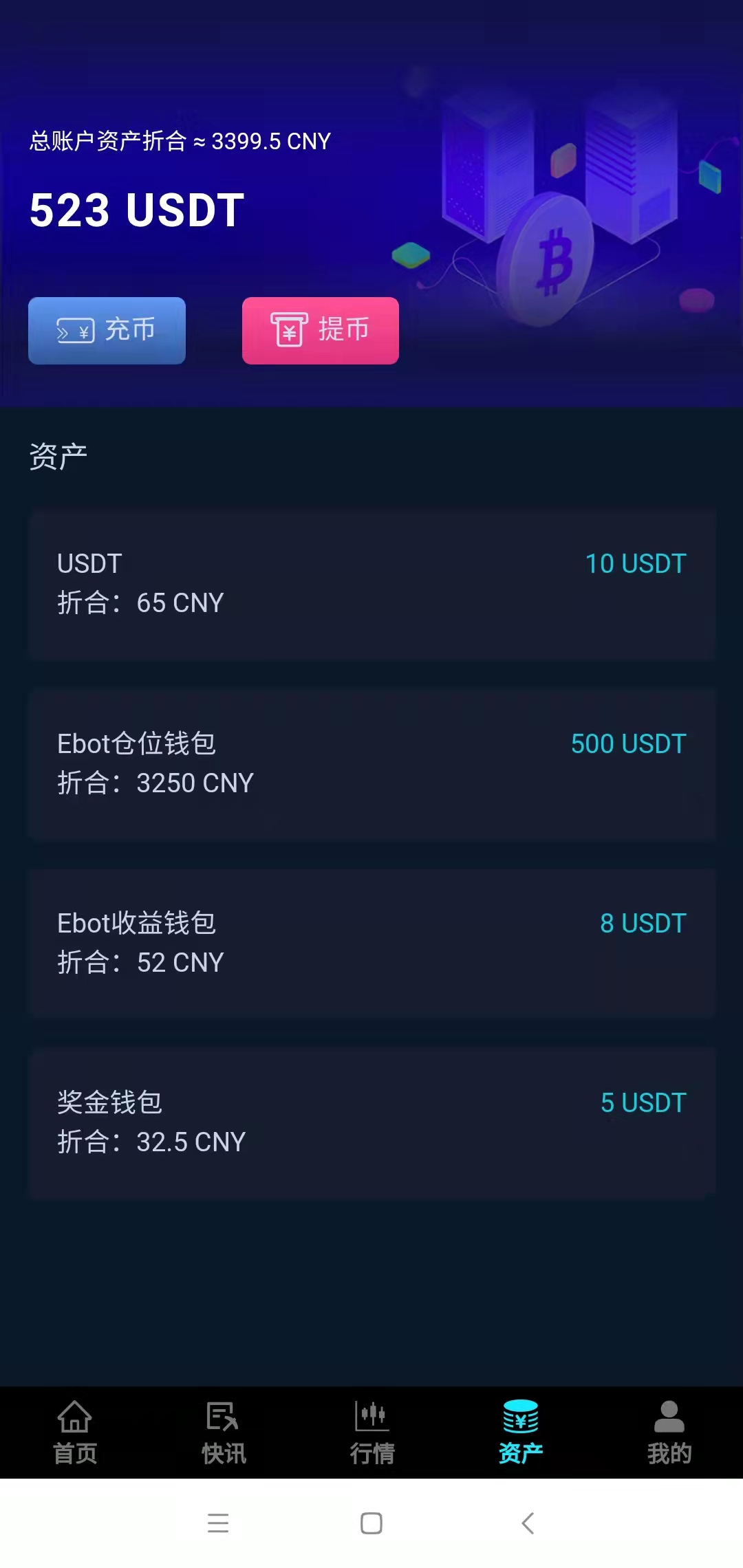Switch to the 行情 tab
This screenshot has height=1568, width=743.
[x=371, y=1433]
